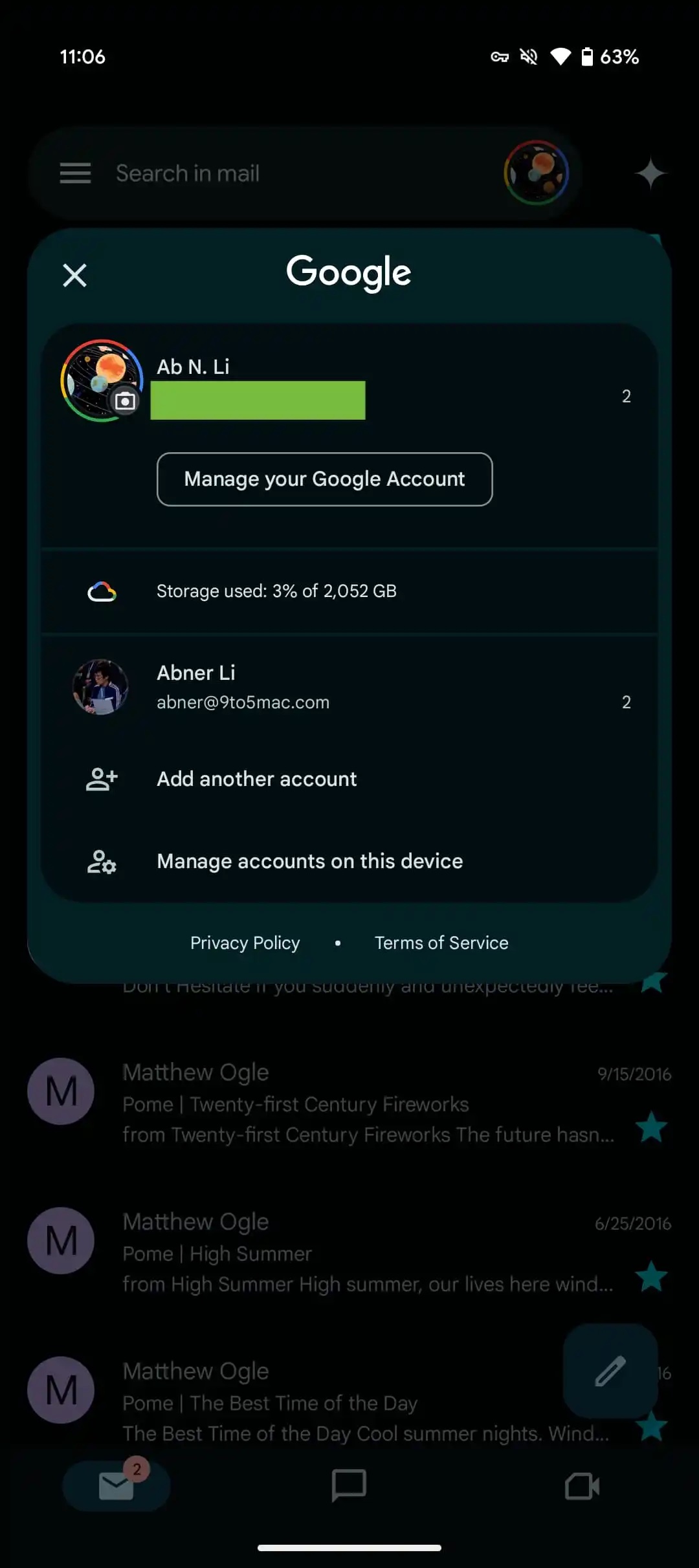Open storage used details
Viewport: 699px width, 1568px height.
pyautogui.click(x=276, y=591)
